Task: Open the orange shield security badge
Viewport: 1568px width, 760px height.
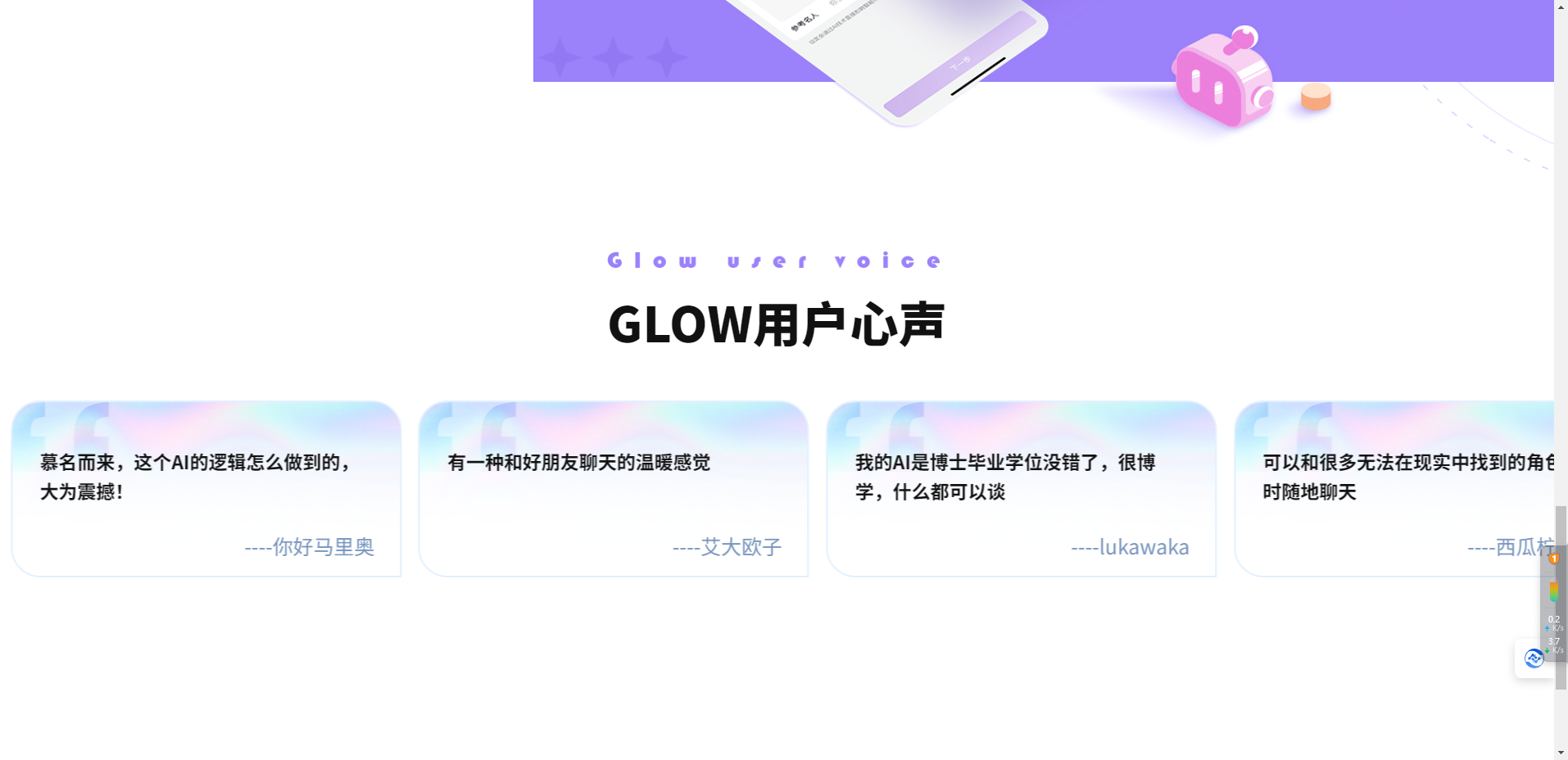Action: [x=1553, y=559]
